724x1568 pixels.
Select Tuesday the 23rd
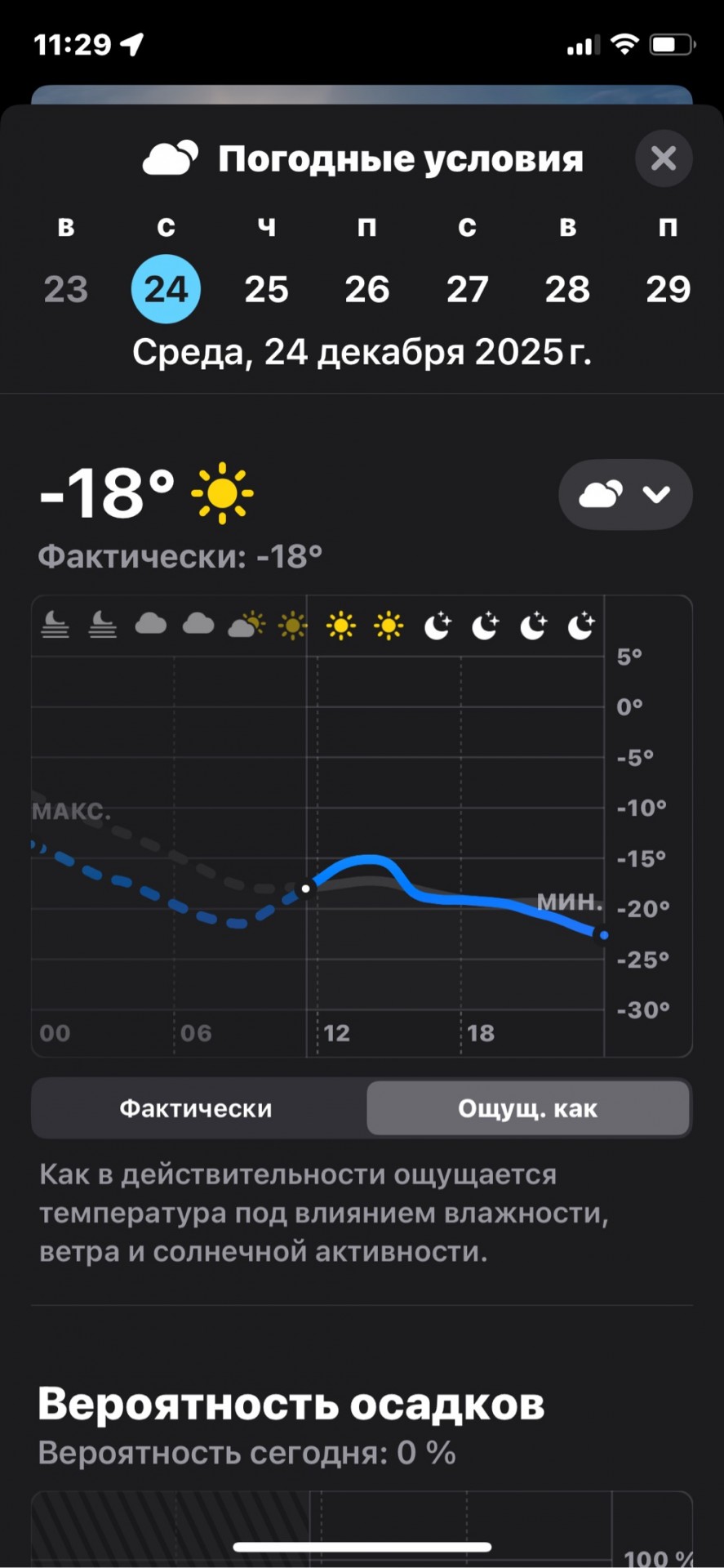tap(66, 289)
